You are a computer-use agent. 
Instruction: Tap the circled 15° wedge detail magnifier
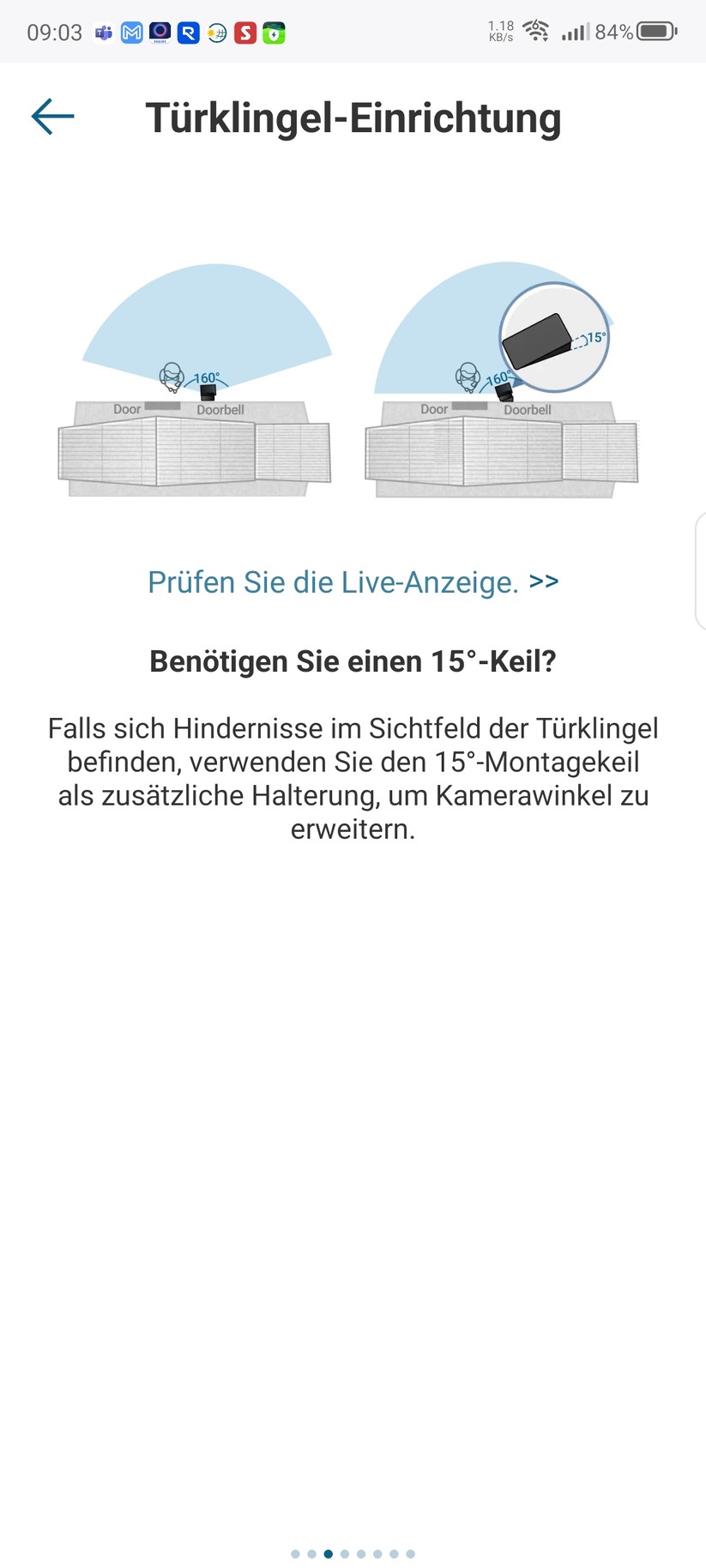[x=555, y=338]
